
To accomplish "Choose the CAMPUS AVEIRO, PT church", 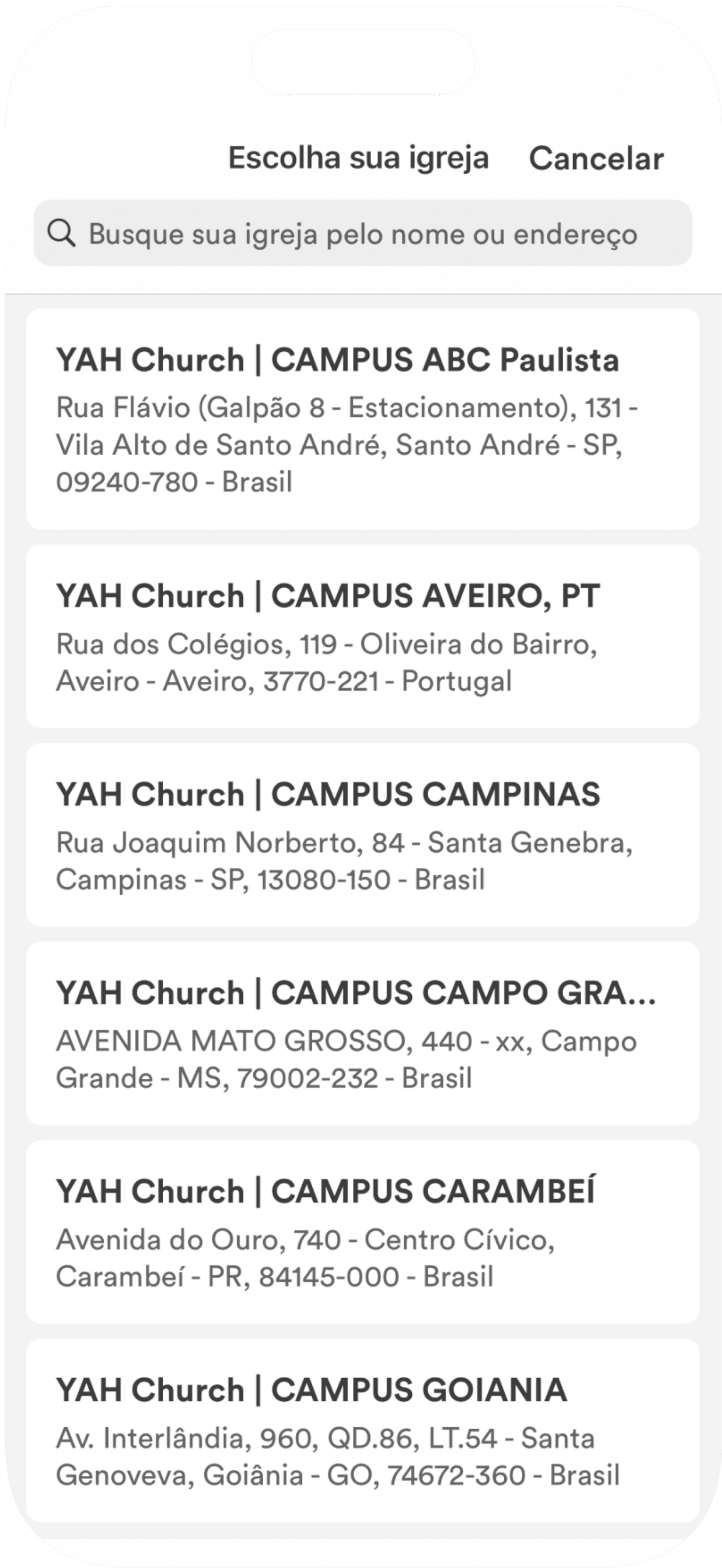I will point(363,636).
